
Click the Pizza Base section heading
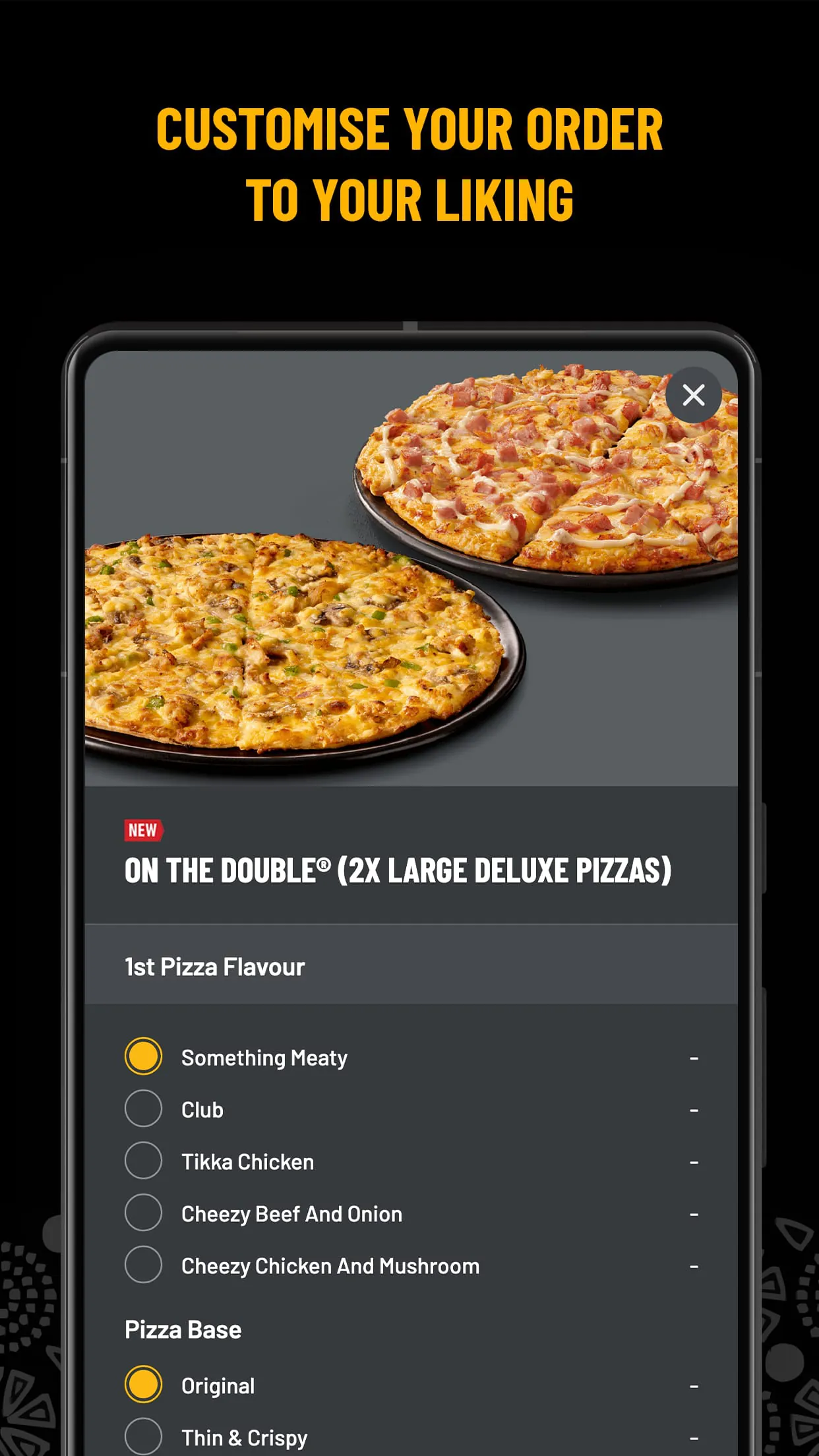[183, 1329]
